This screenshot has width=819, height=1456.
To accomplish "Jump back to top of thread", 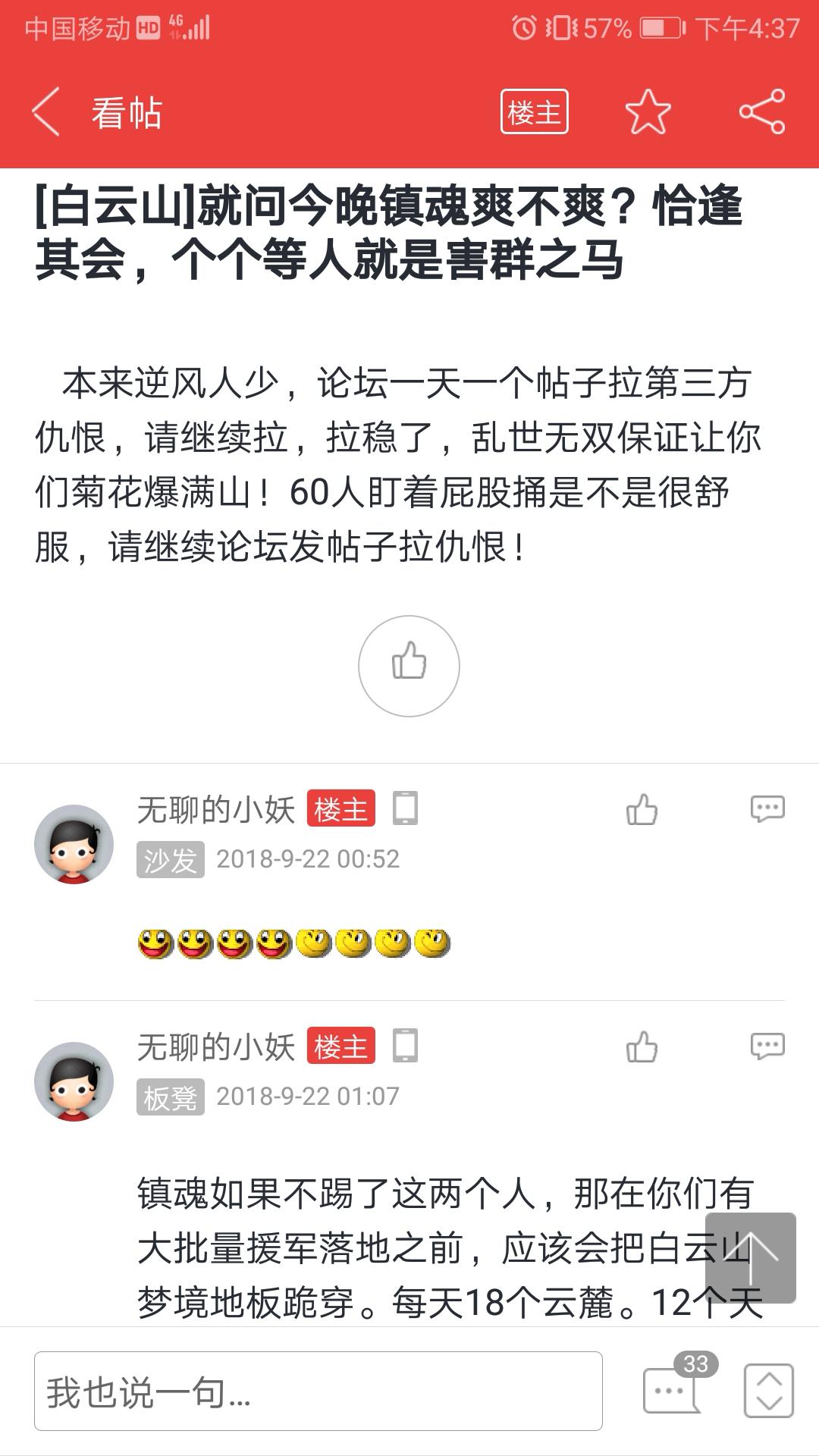I will (x=750, y=1257).
